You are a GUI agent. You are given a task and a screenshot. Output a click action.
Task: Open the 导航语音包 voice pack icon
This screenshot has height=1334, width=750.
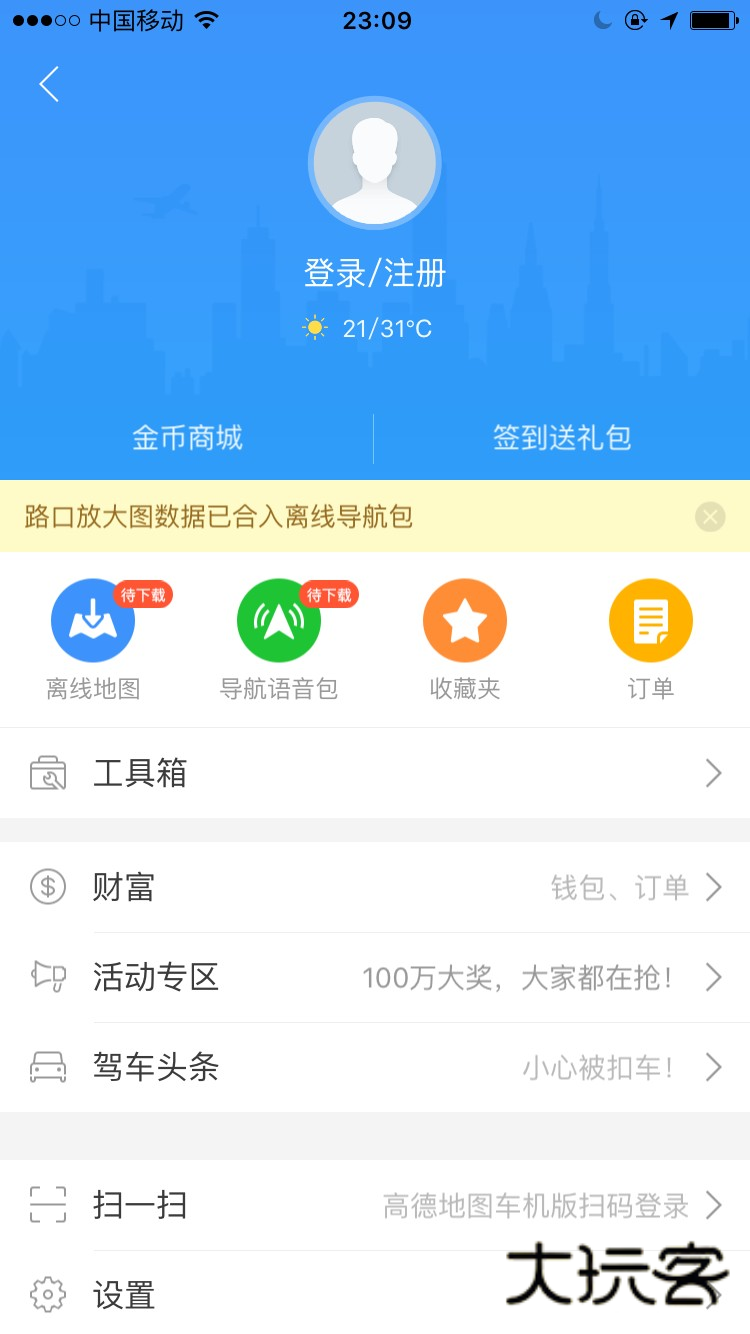click(278, 619)
